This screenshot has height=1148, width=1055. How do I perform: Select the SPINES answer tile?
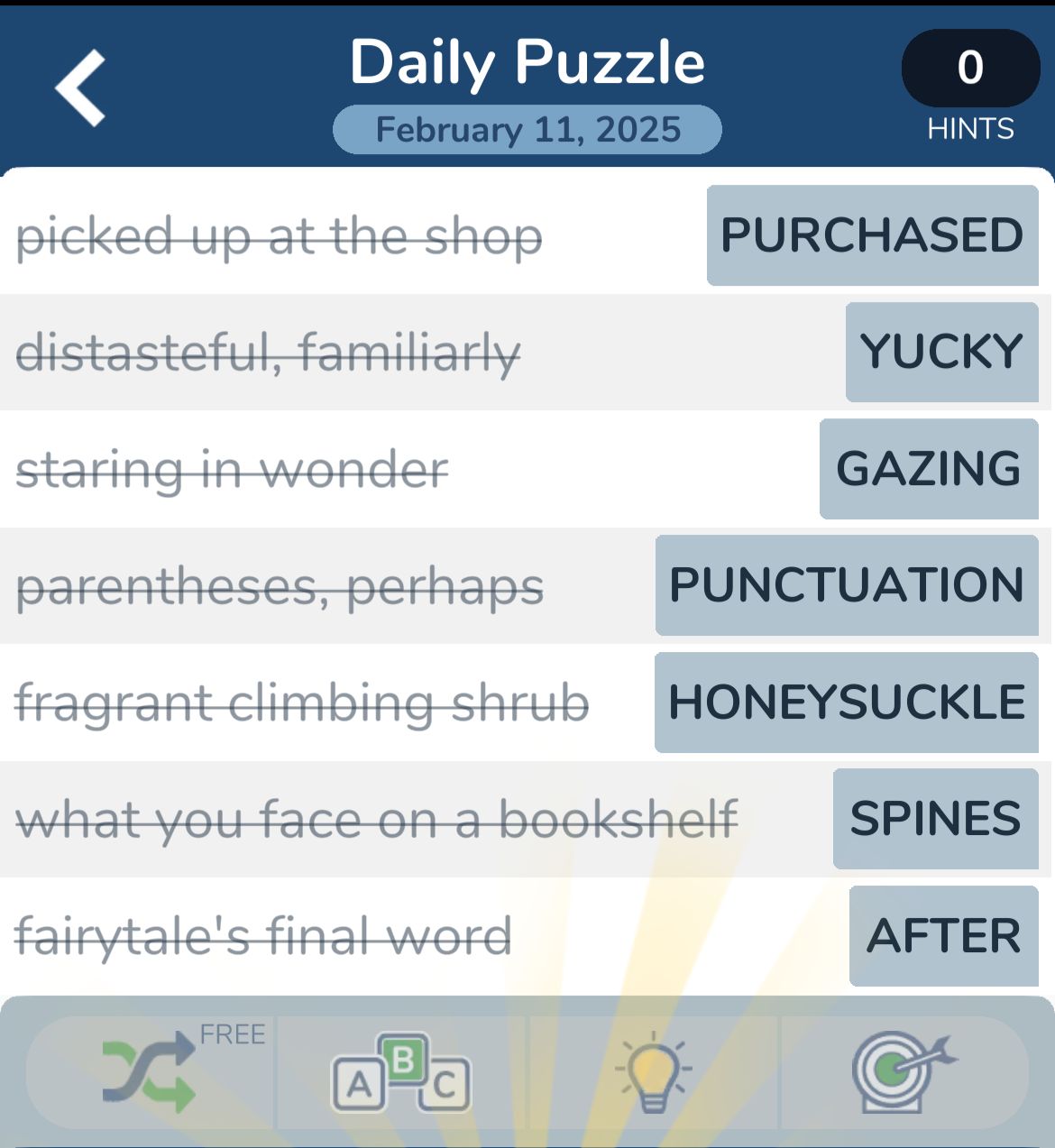pyautogui.click(x=935, y=819)
